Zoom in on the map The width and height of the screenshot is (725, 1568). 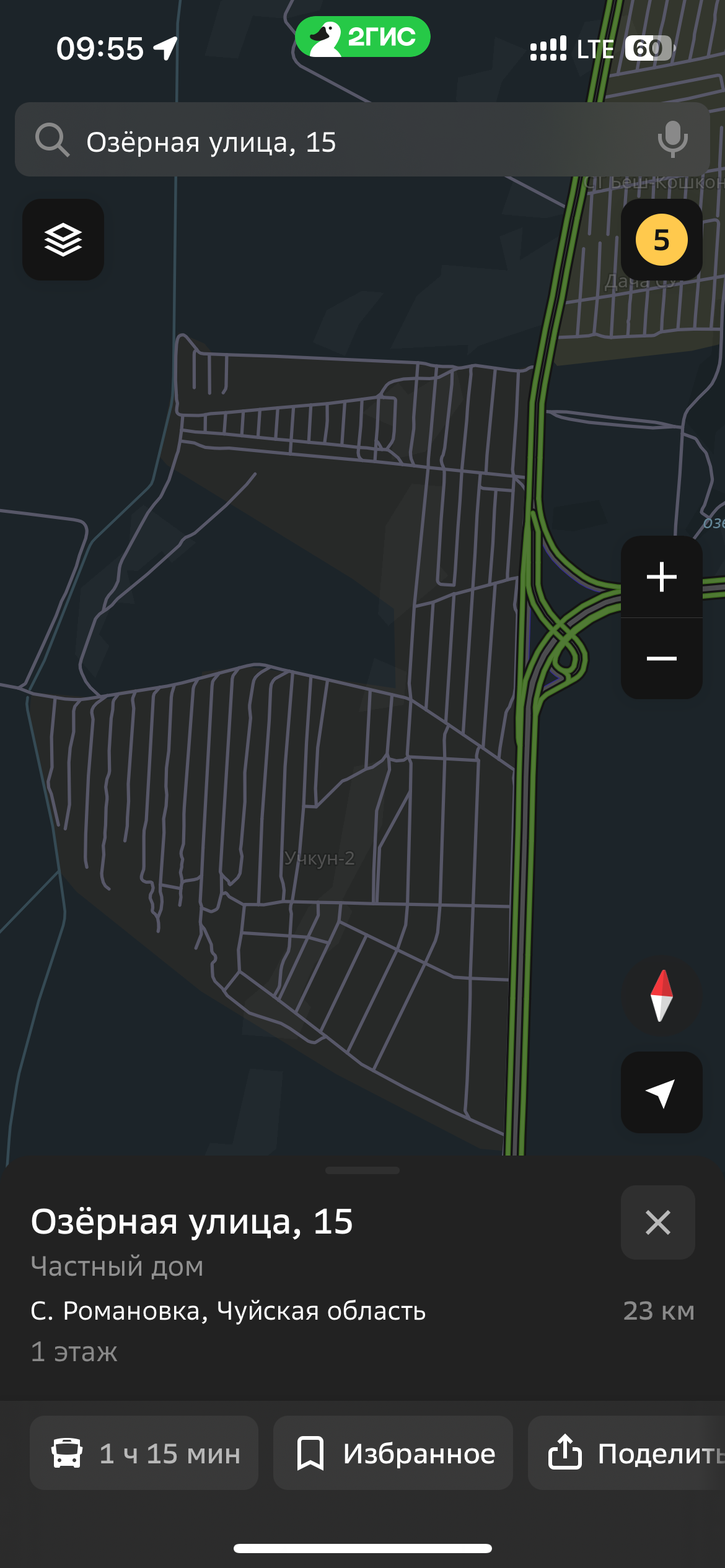click(661, 577)
